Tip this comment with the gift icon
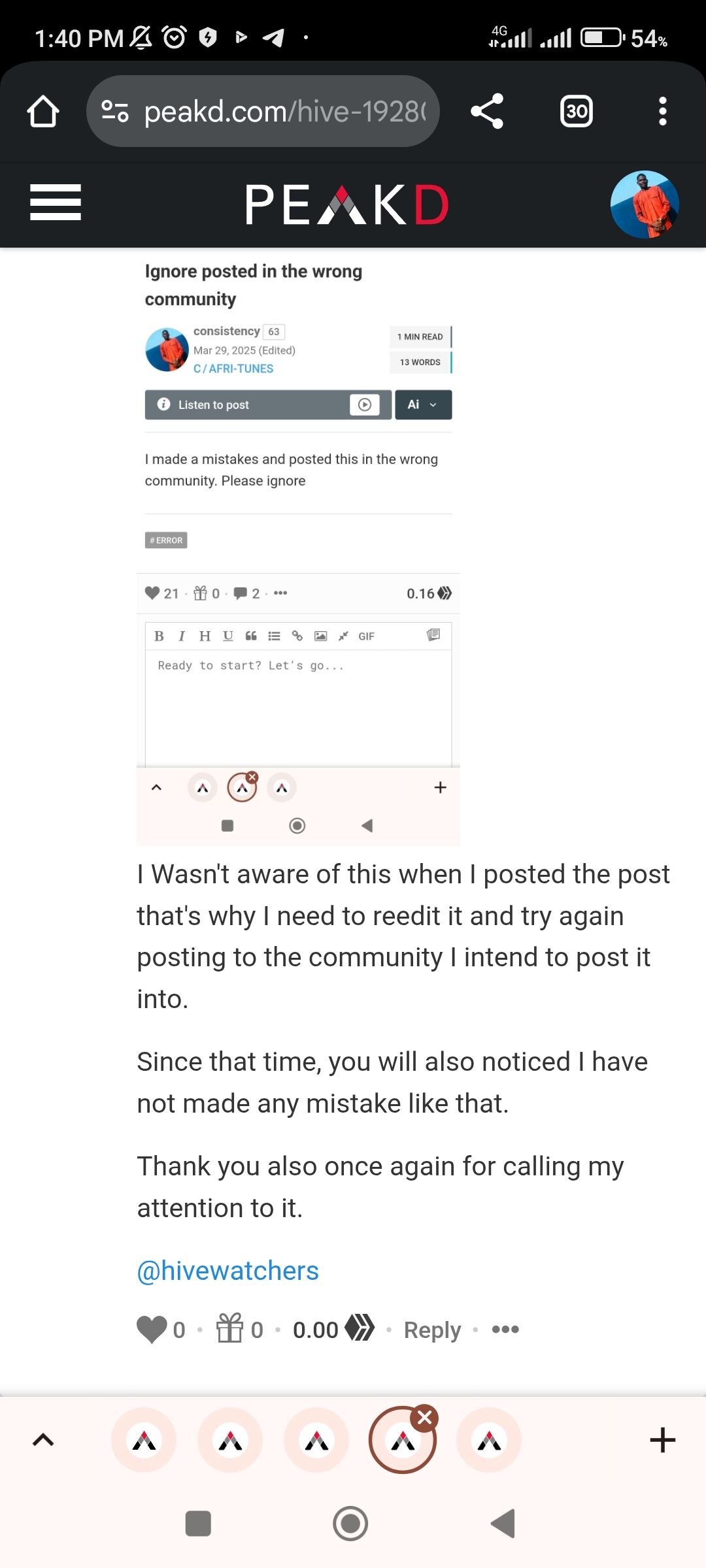The height and width of the screenshot is (1568, 706). pos(229,1329)
